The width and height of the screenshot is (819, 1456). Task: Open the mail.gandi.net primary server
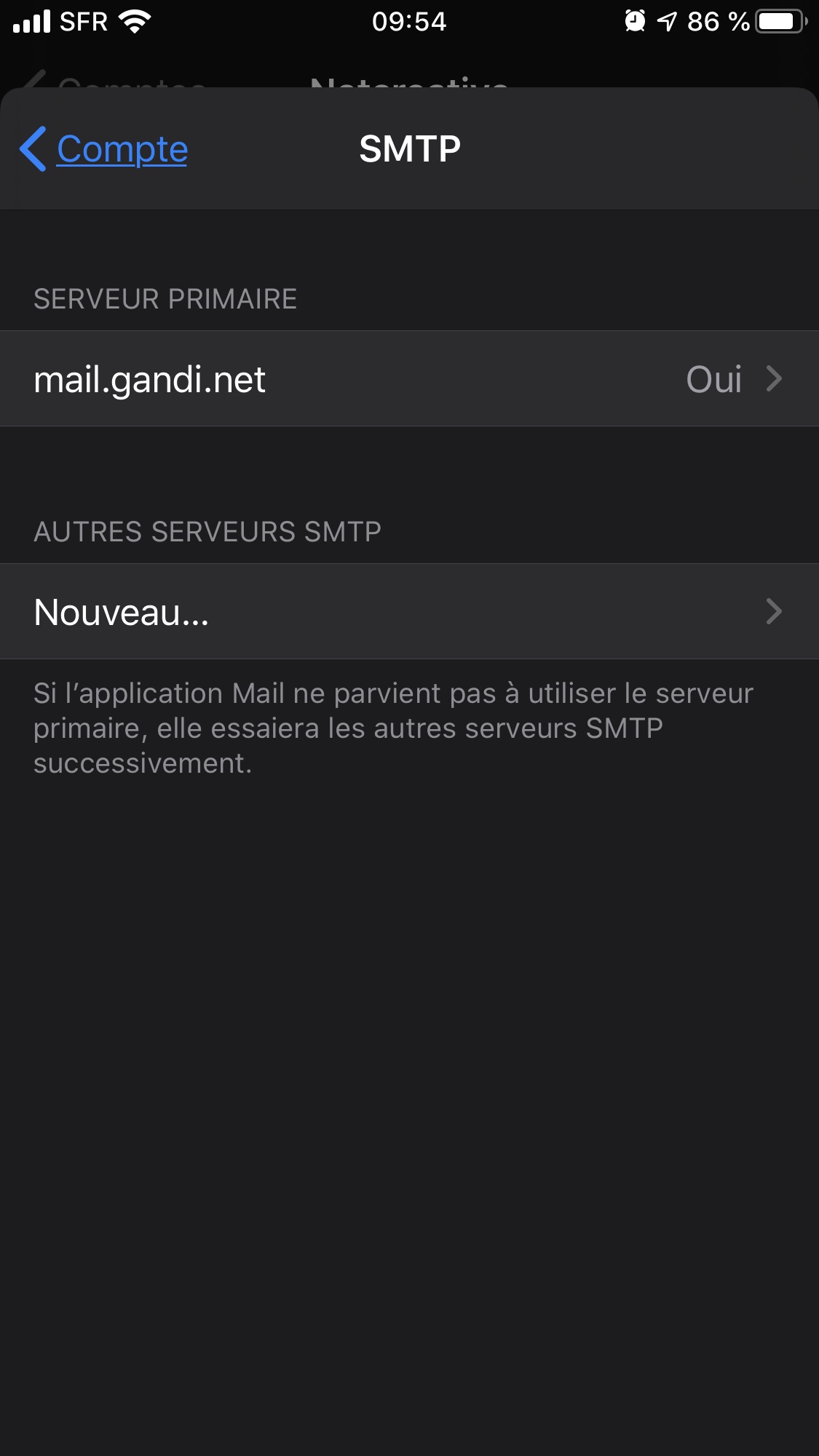click(409, 378)
